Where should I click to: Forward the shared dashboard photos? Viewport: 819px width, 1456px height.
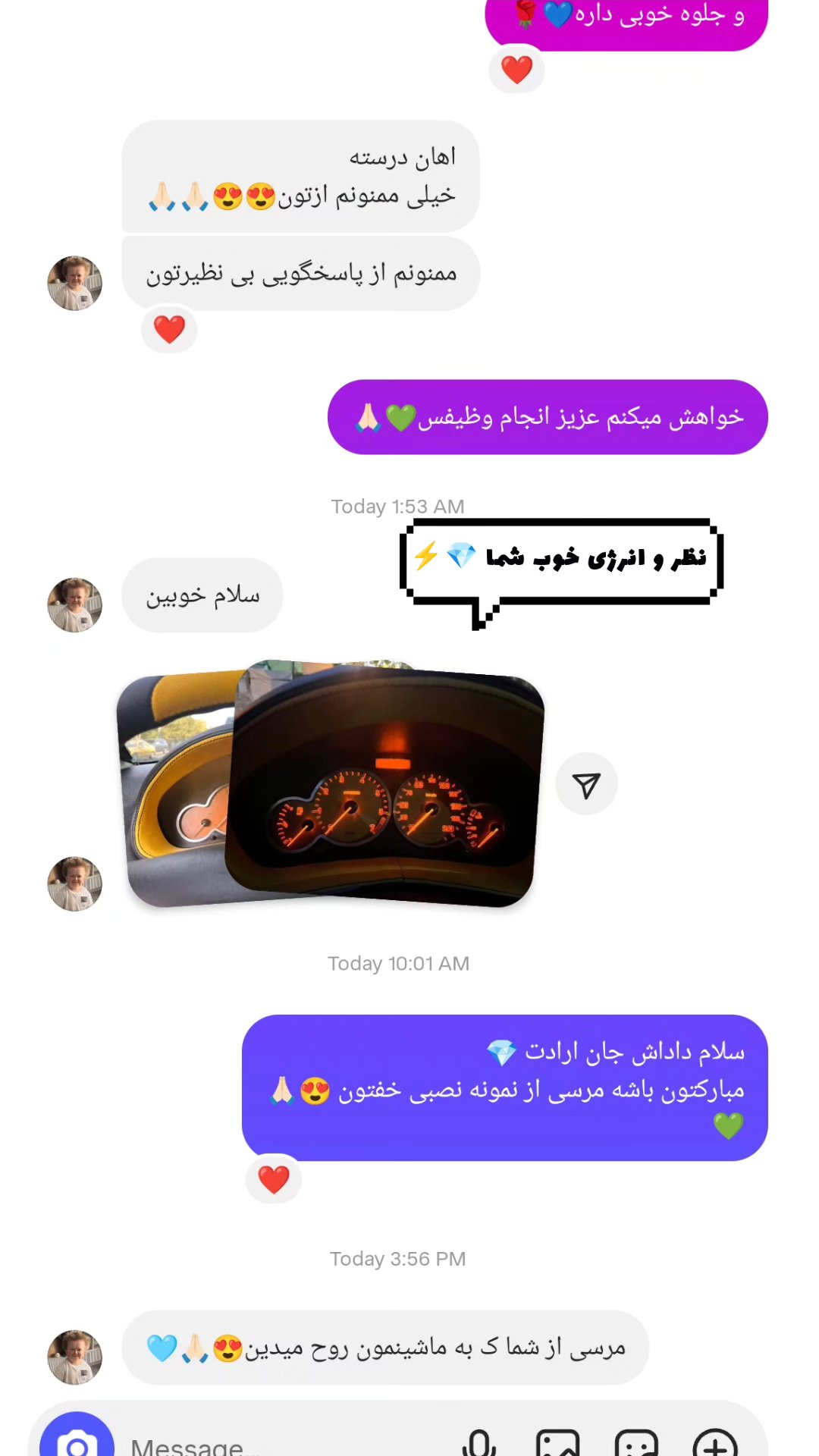(586, 784)
